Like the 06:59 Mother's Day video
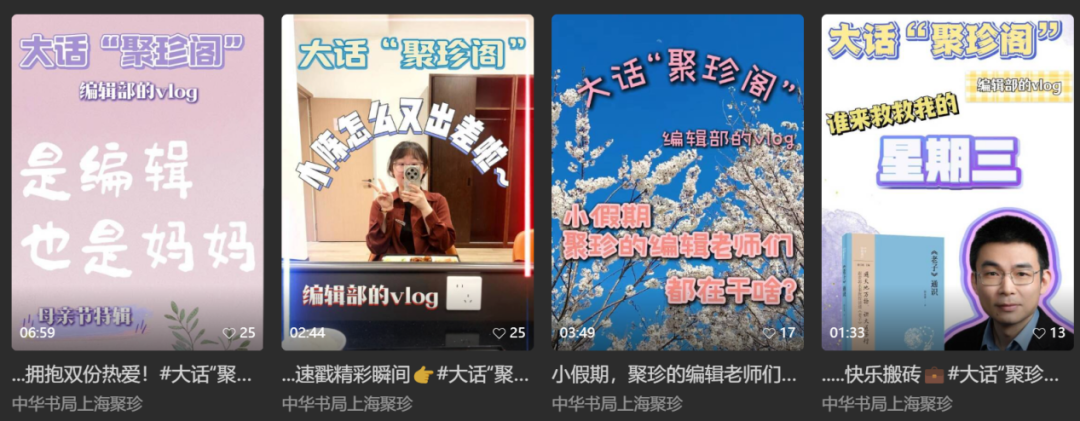 tap(229, 333)
